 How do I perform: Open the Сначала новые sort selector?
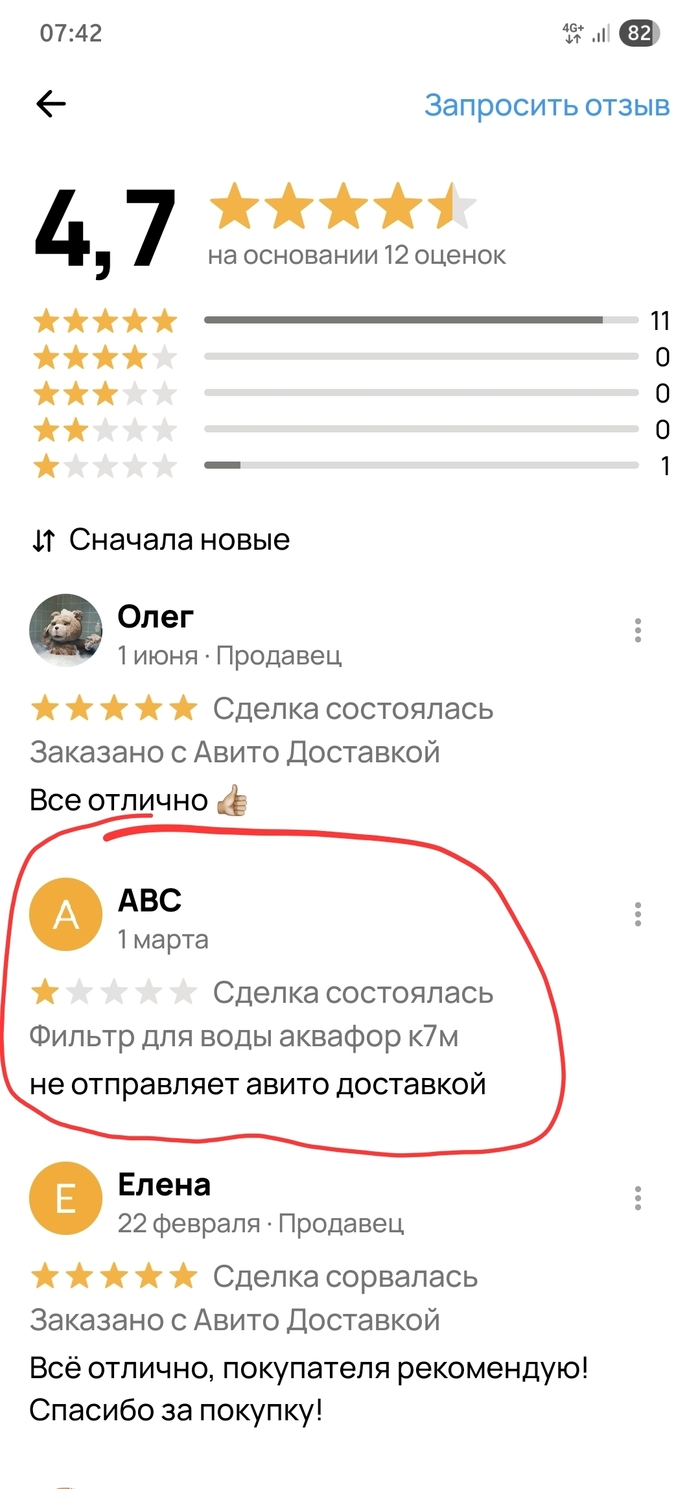pyautogui.click(x=160, y=540)
